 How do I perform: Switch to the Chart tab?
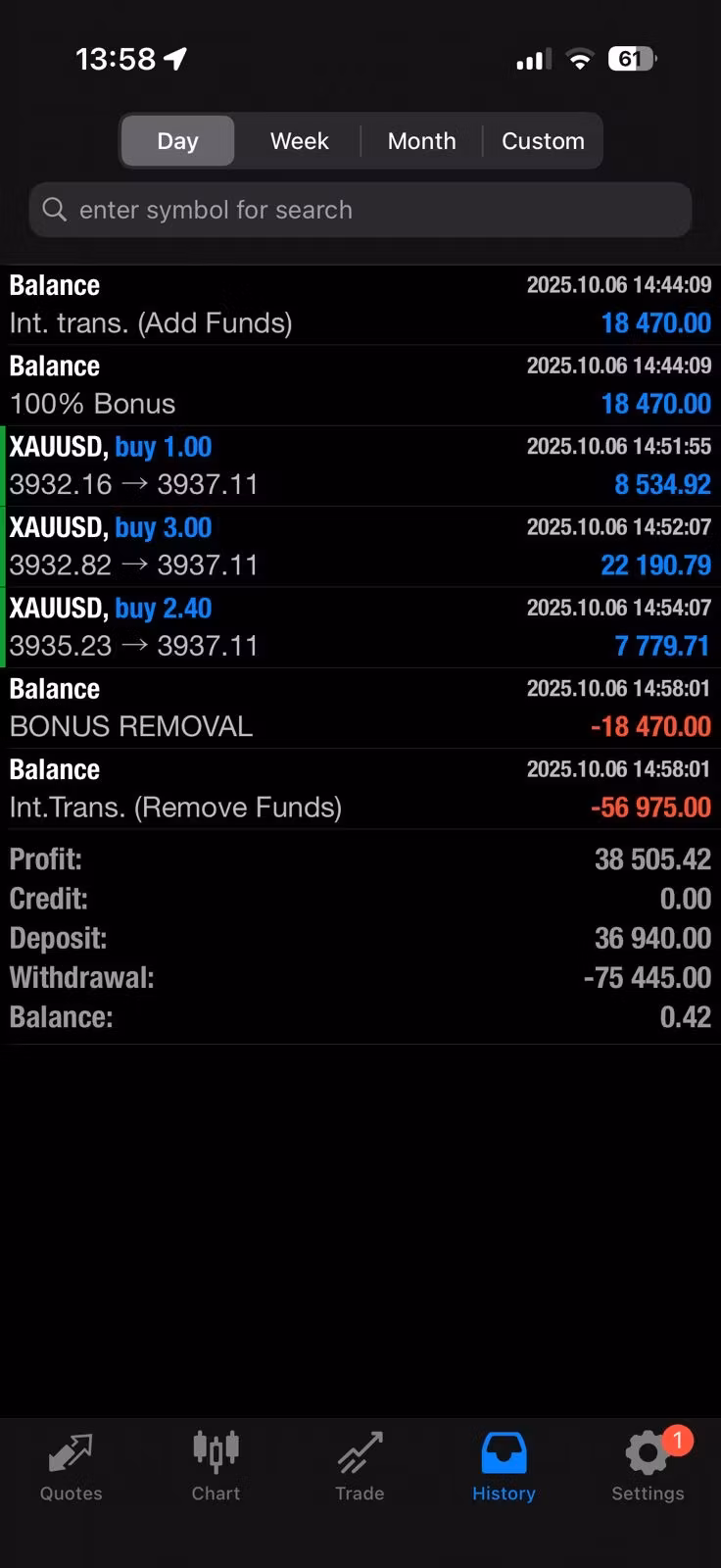(x=216, y=1466)
